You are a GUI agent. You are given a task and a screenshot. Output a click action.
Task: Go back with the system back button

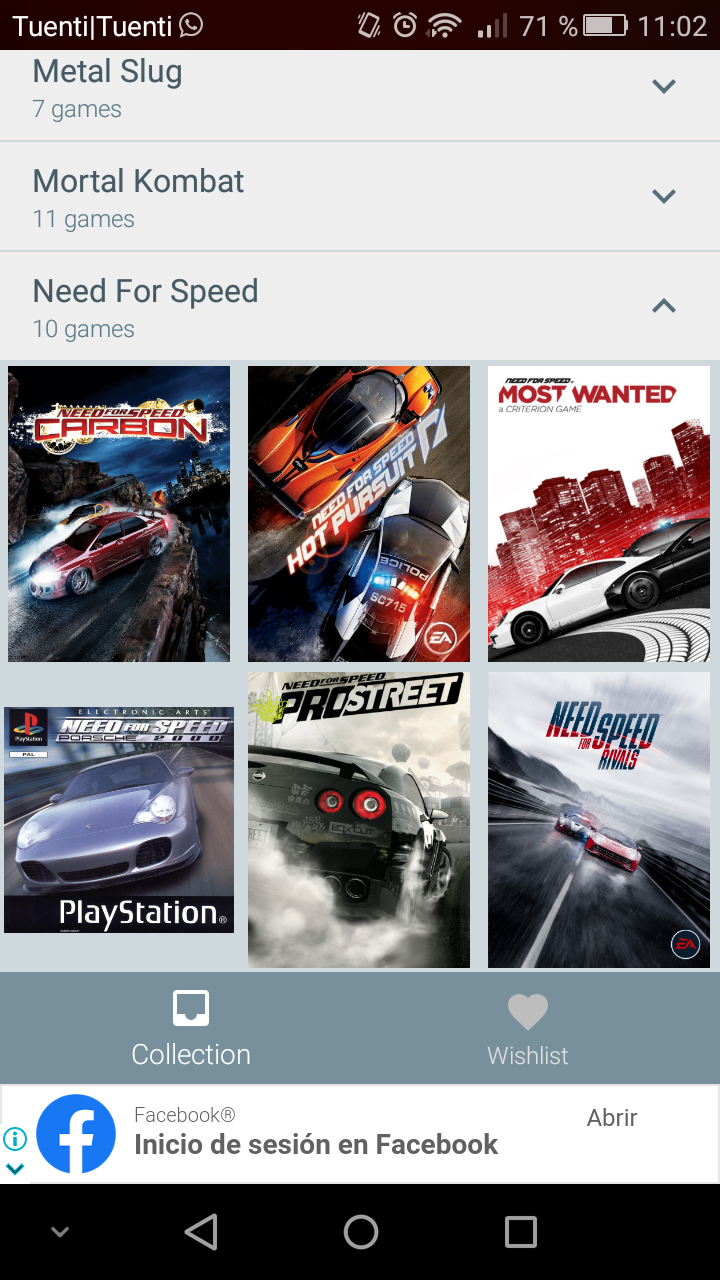coord(201,1232)
